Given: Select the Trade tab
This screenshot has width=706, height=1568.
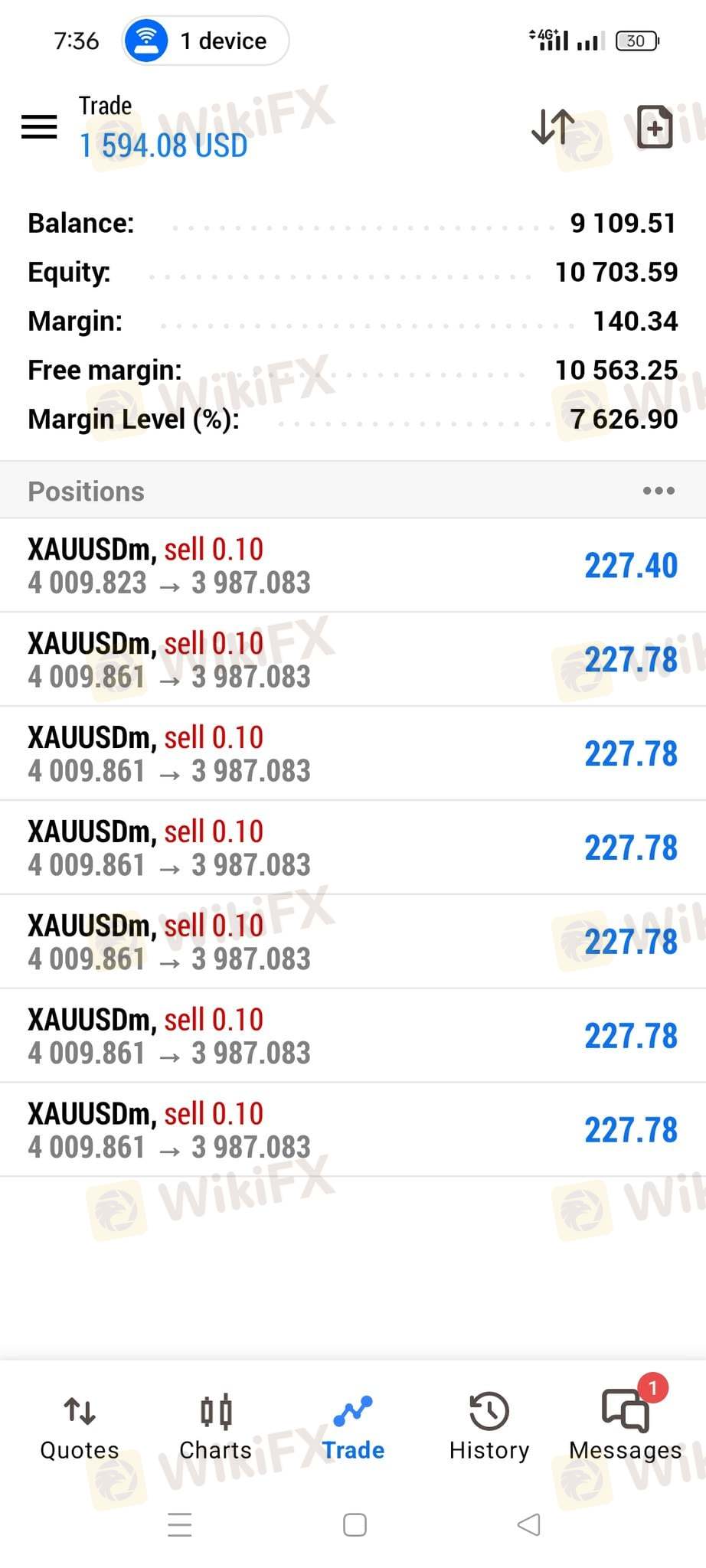Looking at the screenshot, I should click(353, 1428).
